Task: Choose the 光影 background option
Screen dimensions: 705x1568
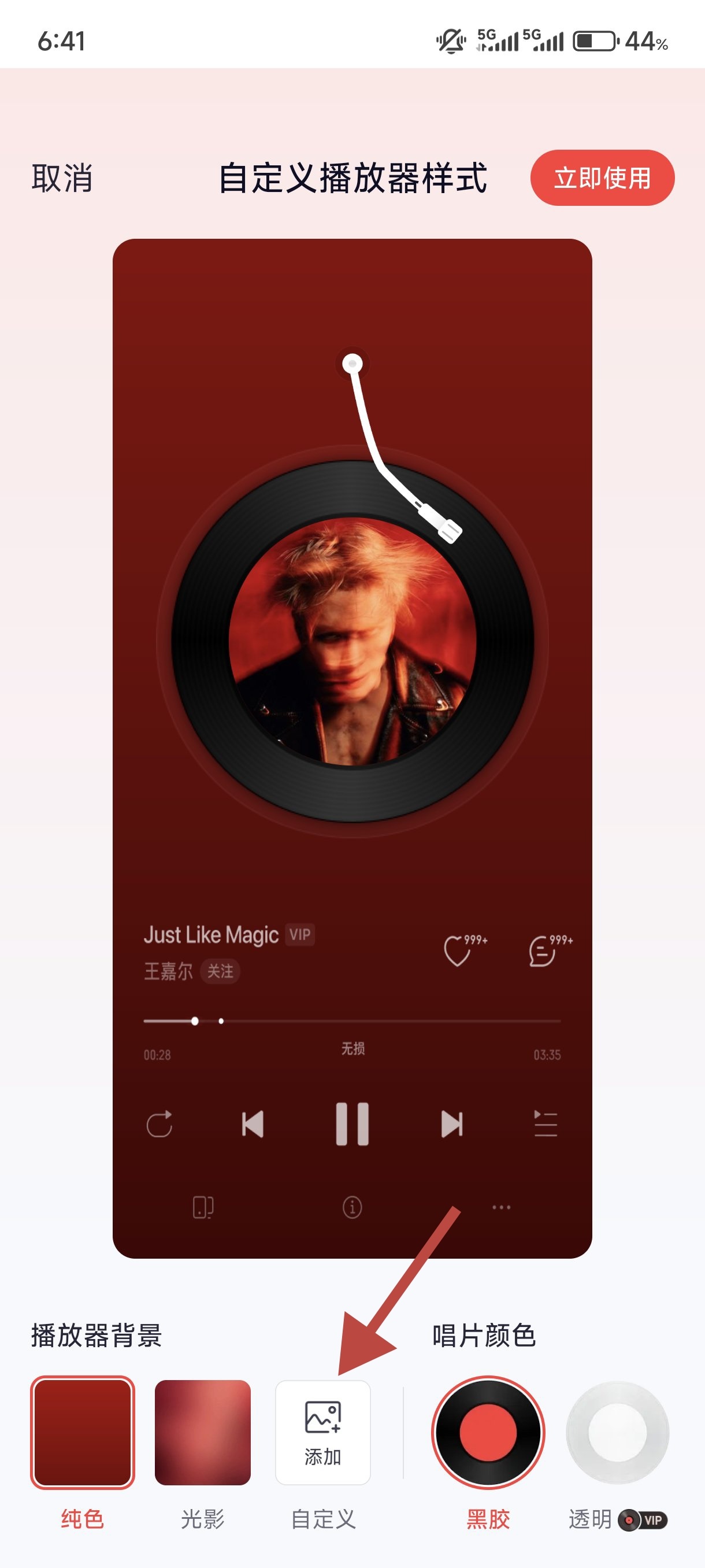Action: click(203, 1432)
